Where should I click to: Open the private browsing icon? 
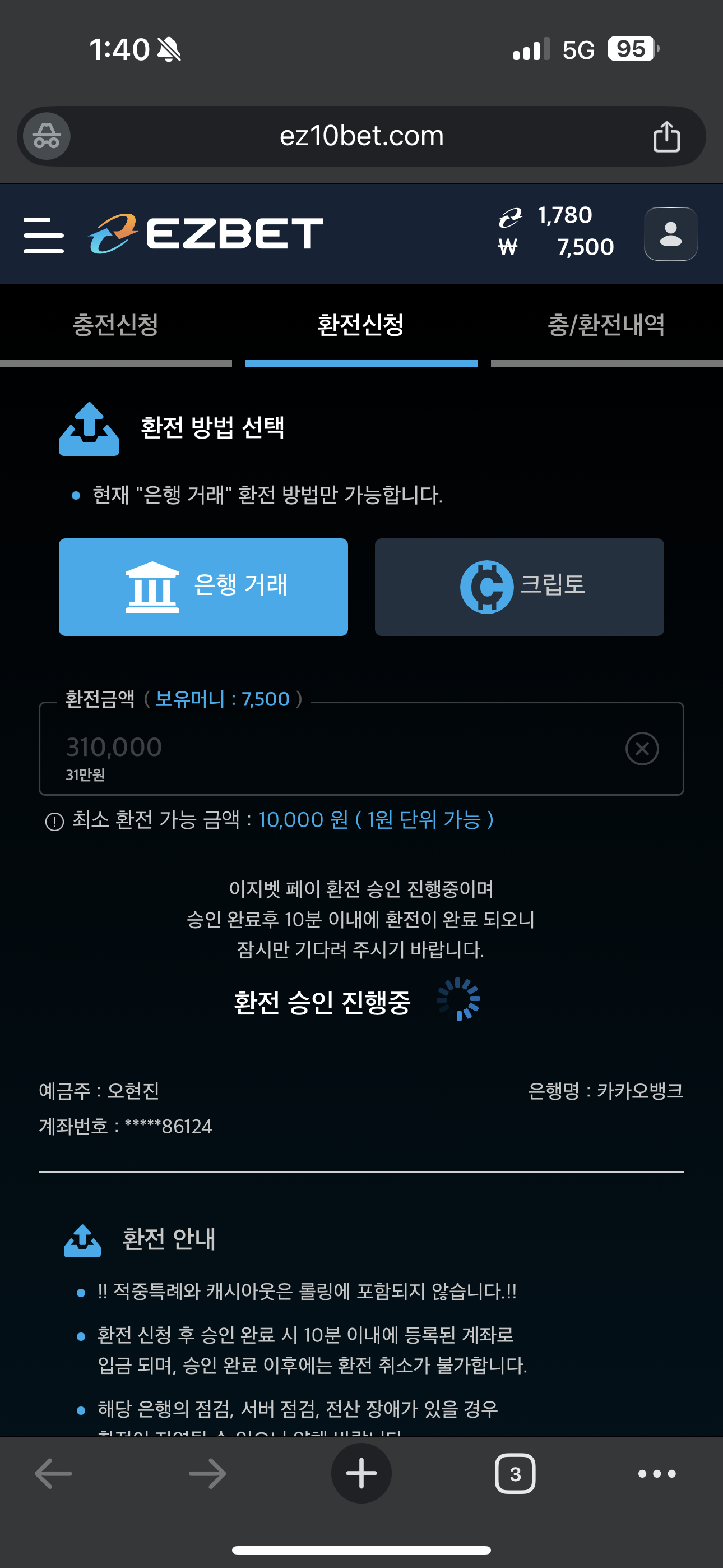pyautogui.click(x=47, y=136)
